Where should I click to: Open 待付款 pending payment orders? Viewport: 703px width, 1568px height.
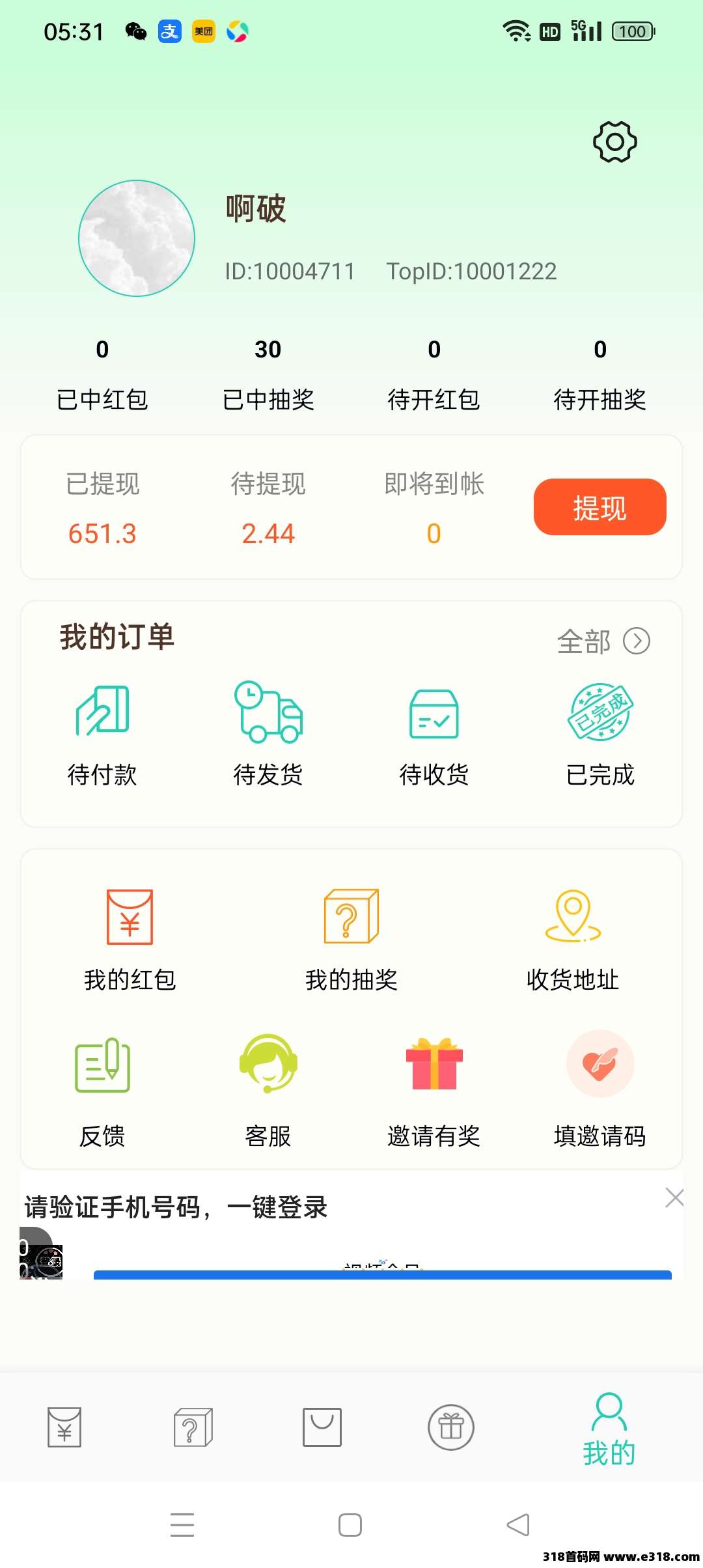point(102,734)
